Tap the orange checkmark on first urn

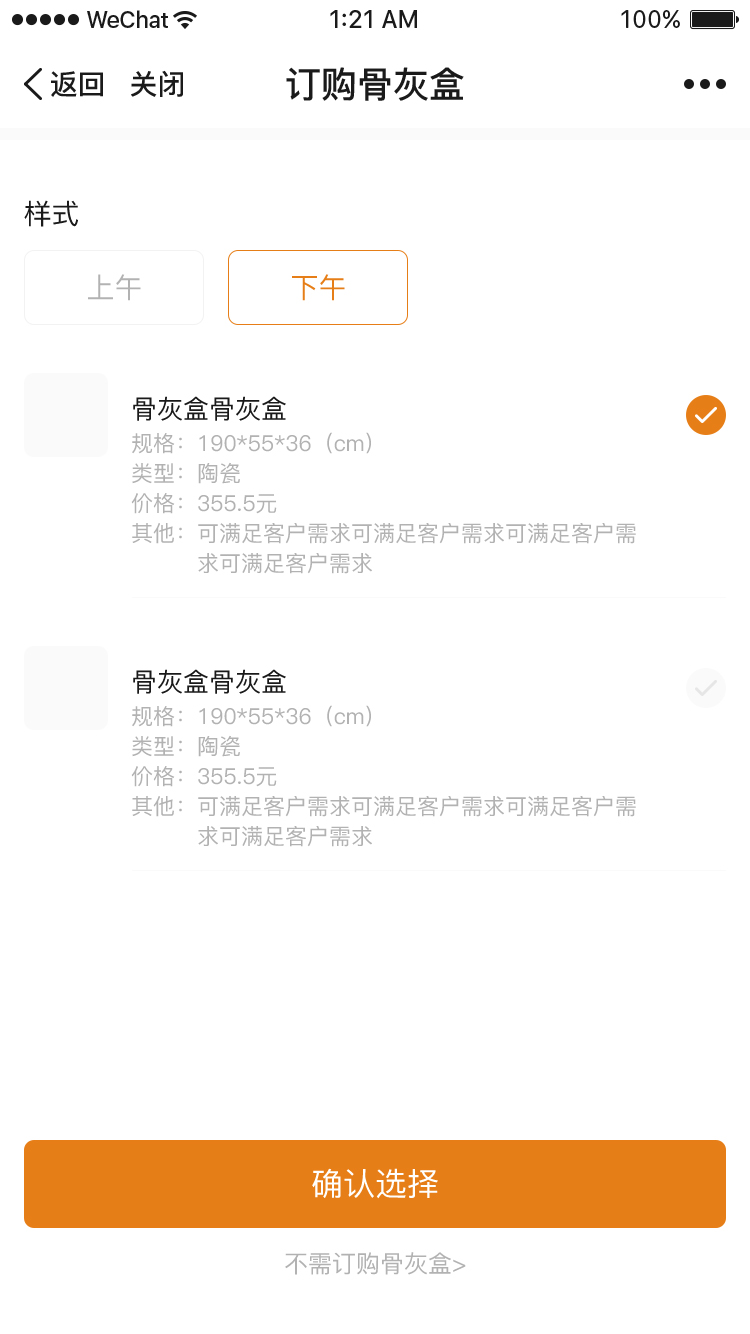pos(705,415)
